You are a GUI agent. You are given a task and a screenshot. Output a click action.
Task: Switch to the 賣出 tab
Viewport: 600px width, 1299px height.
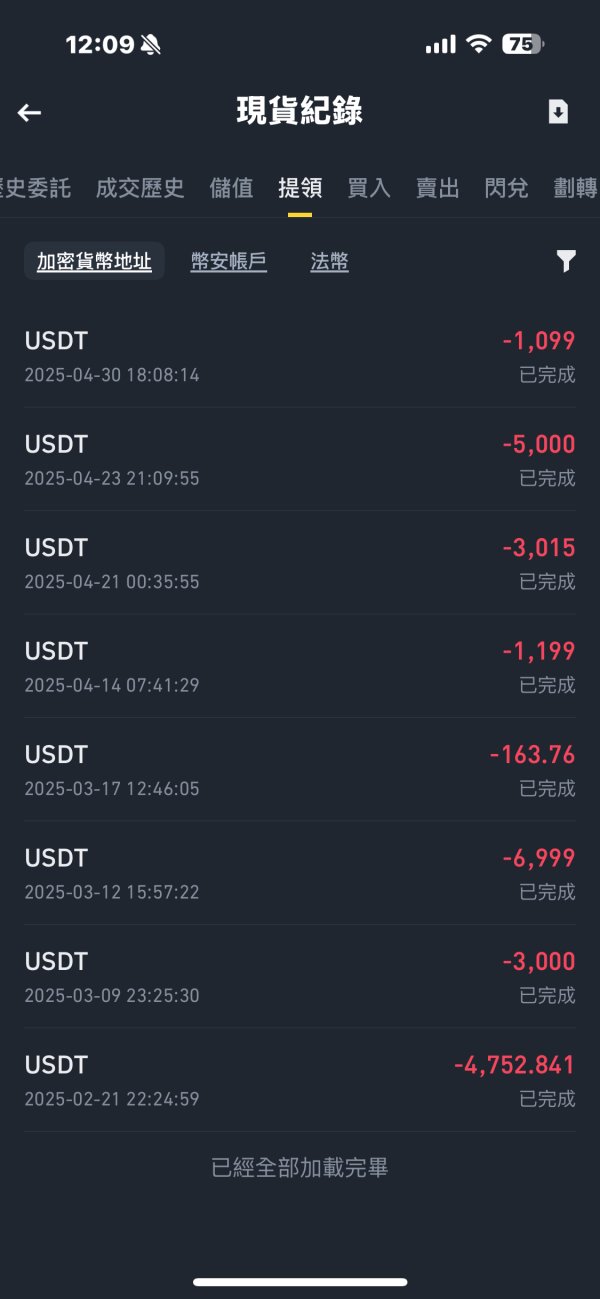[x=437, y=188]
